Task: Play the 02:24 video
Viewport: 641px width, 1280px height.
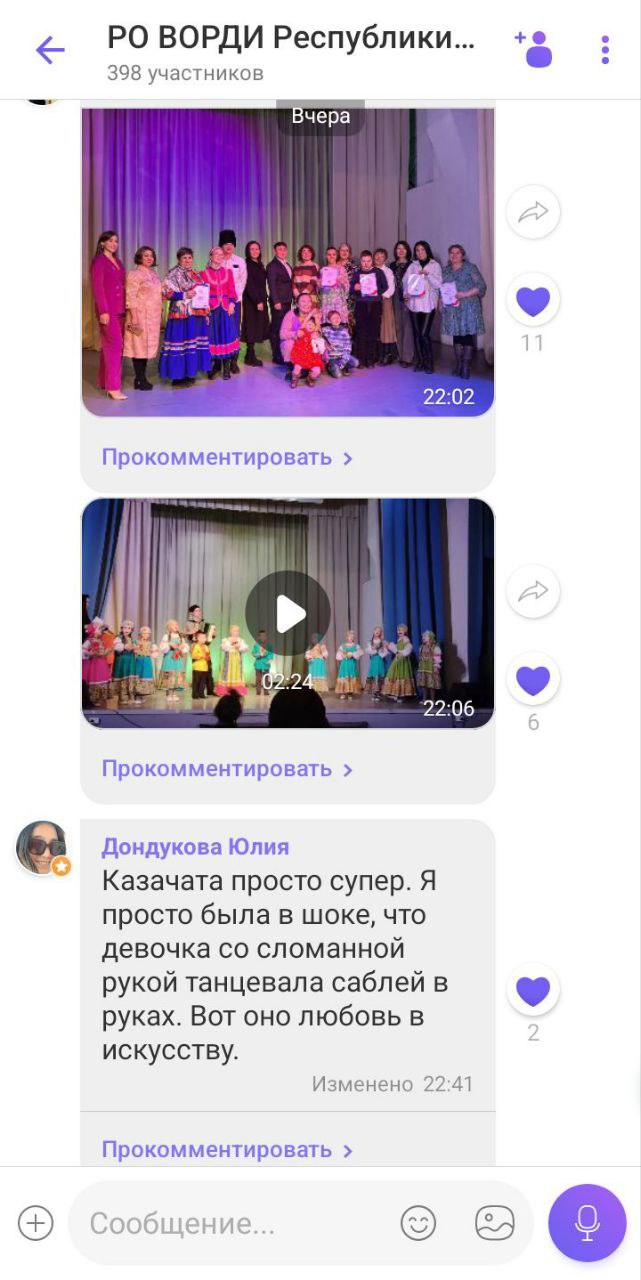Action: click(x=288, y=613)
